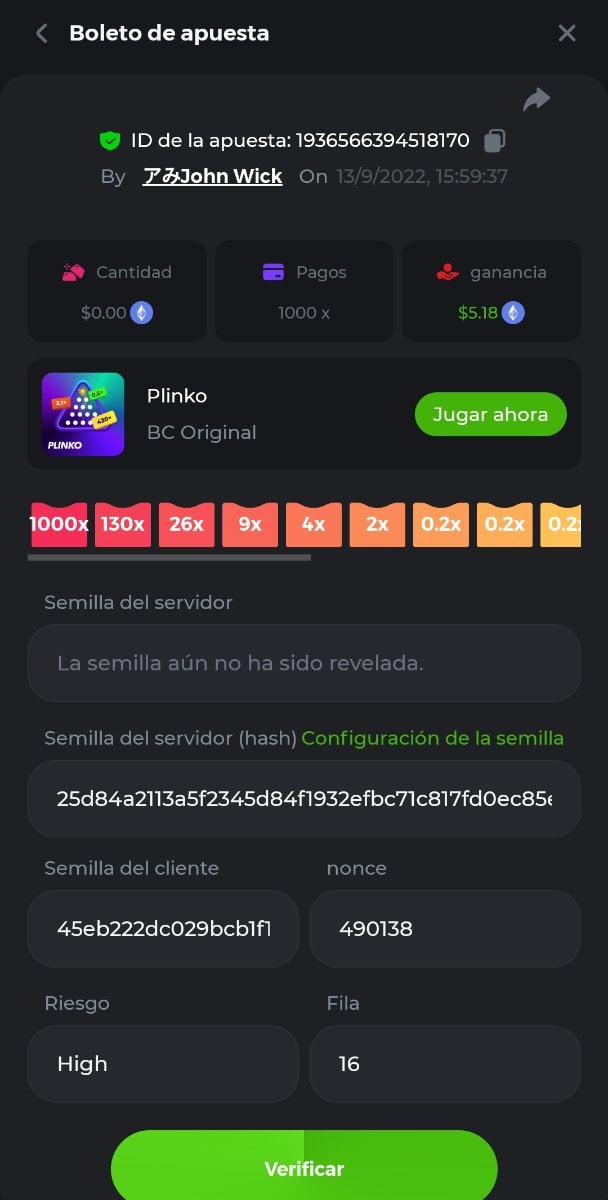Tap the Verificar button
The image size is (608, 1200).
(x=304, y=1168)
